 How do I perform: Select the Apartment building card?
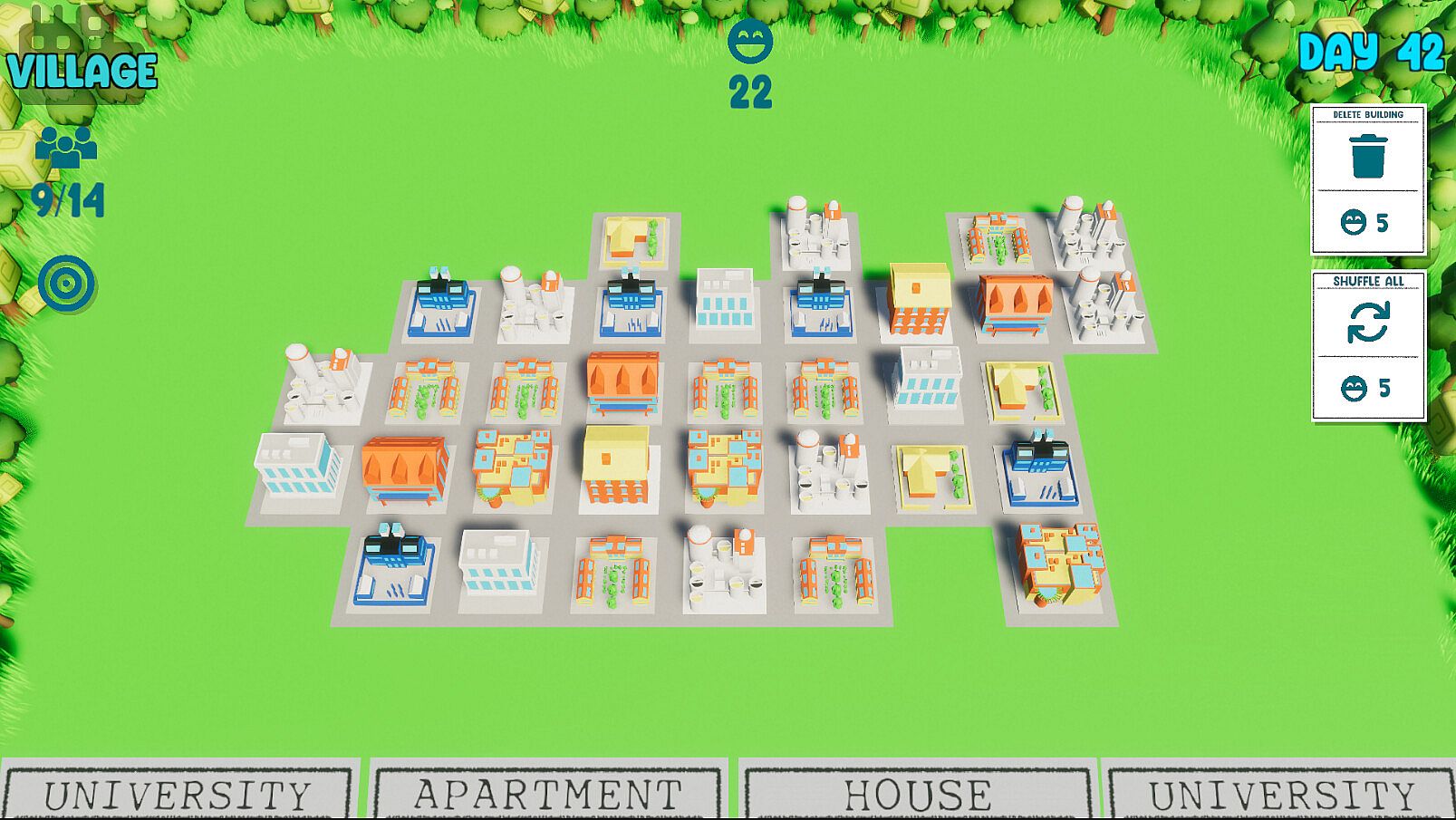[x=547, y=793]
